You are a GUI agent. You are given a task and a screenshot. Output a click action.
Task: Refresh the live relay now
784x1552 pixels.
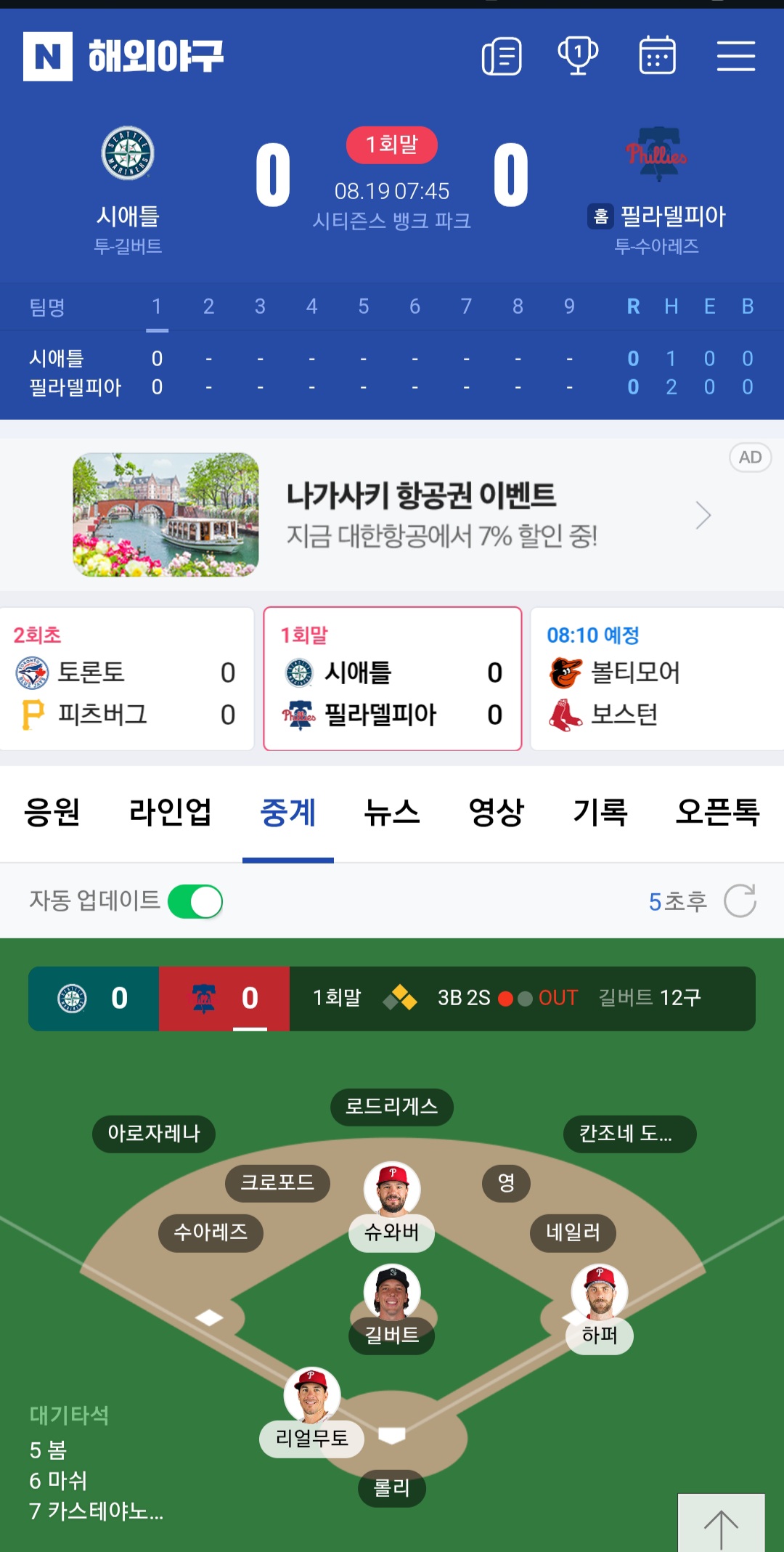pos(740,901)
